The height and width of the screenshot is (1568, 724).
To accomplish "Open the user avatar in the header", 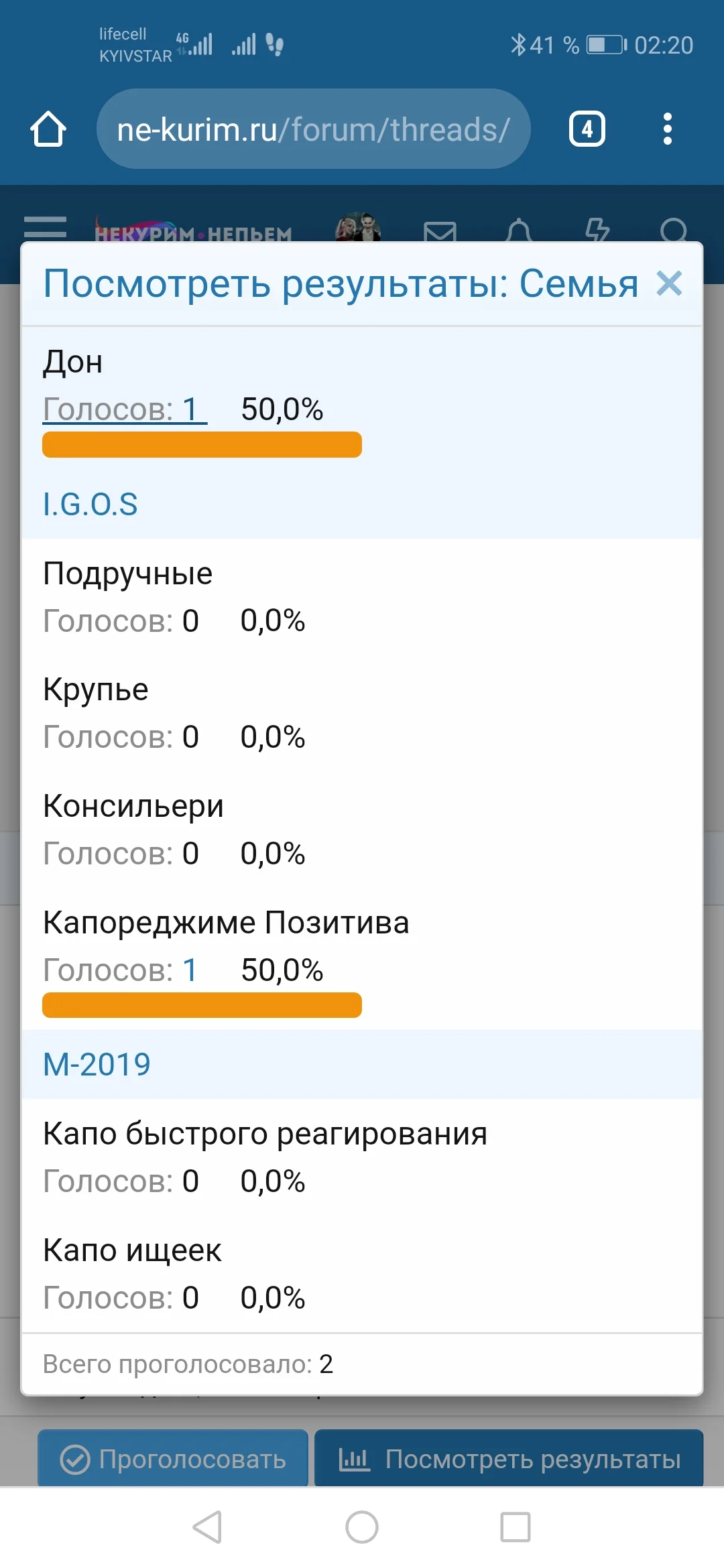I will pos(359,231).
